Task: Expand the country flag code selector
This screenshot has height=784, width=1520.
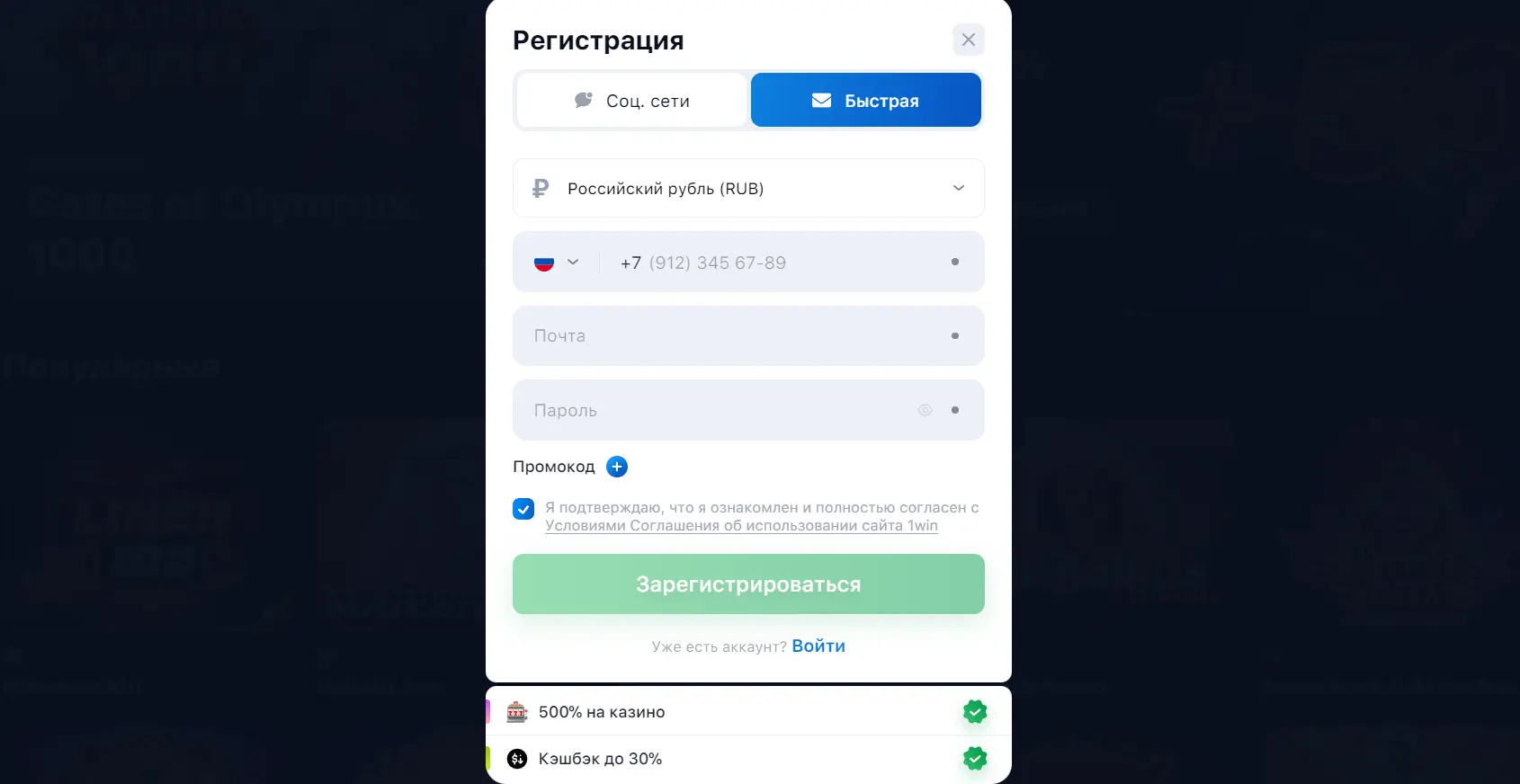Action: pyautogui.click(x=557, y=263)
